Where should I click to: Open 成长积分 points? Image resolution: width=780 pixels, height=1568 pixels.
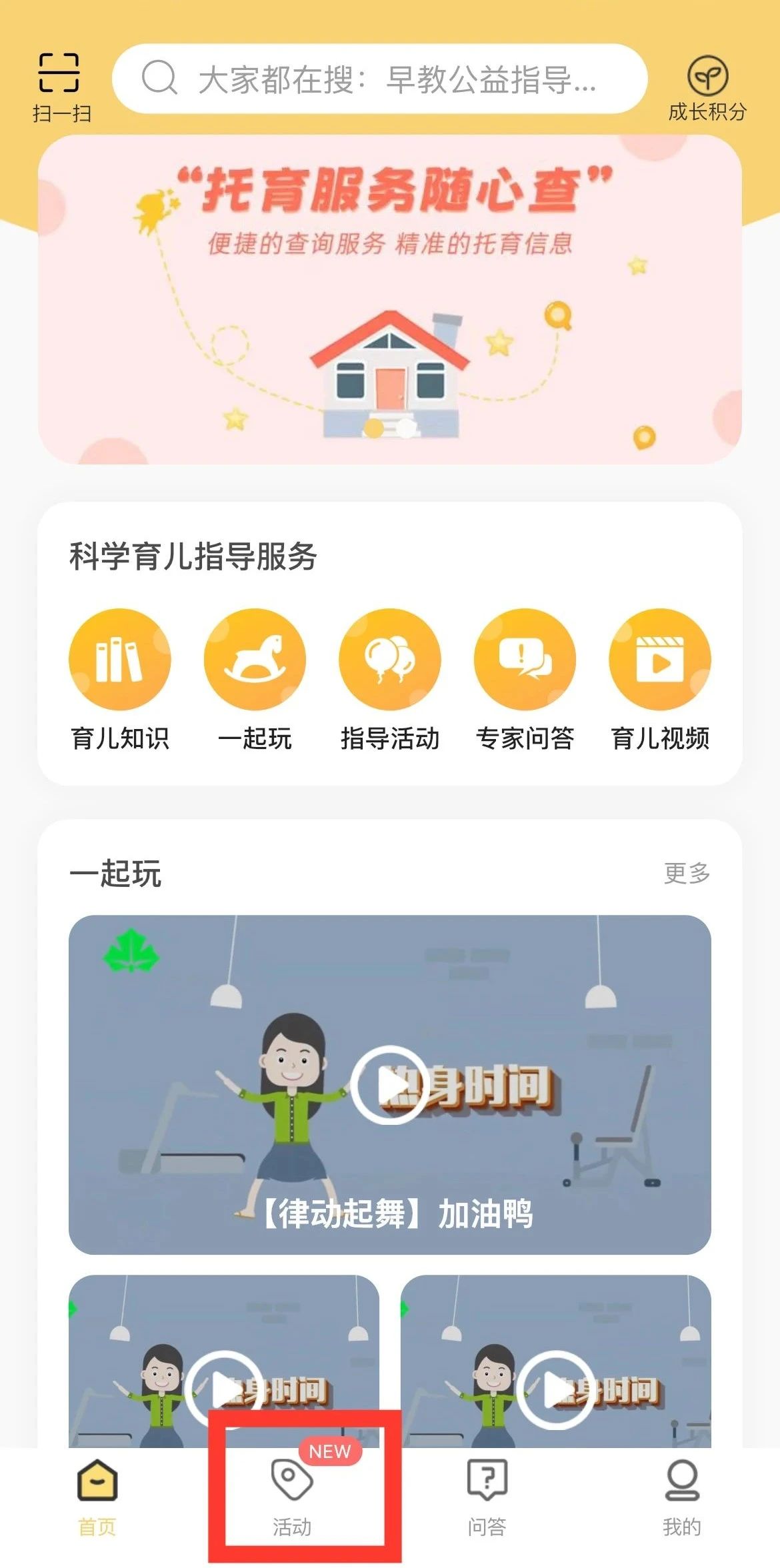(x=707, y=88)
